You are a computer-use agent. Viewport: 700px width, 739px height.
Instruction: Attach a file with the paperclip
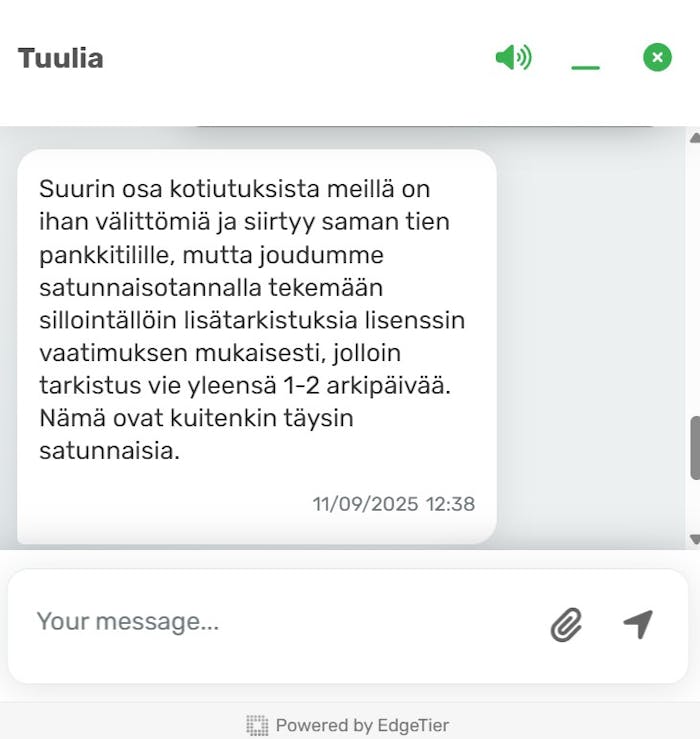click(566, 625)
